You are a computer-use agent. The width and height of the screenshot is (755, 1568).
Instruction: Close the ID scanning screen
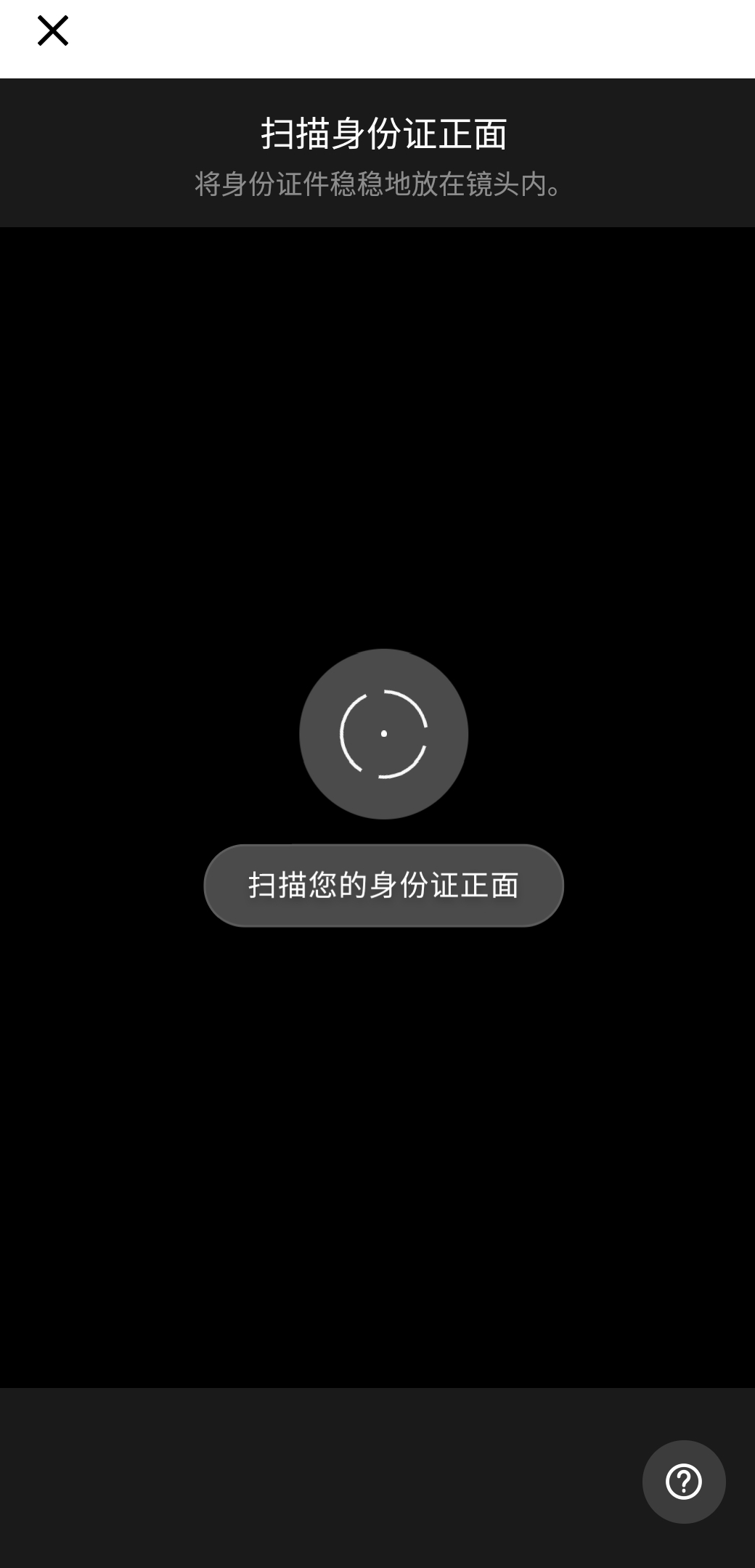pos(53,31)
